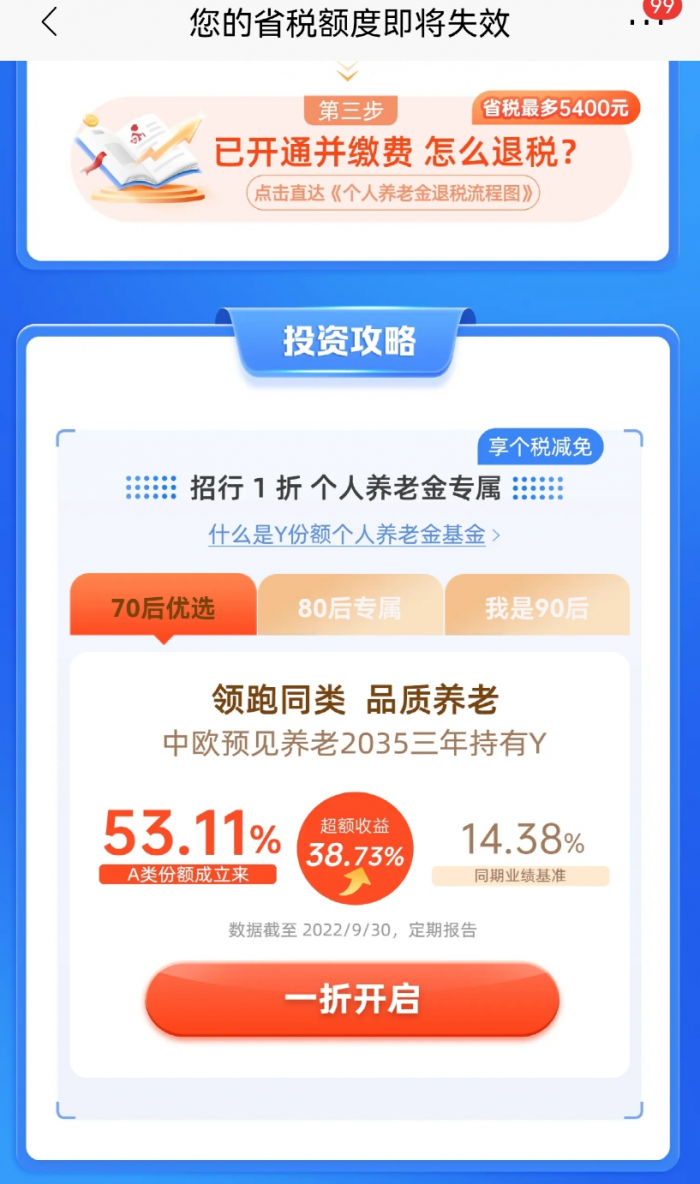Open the three-dot overflow menu

646,24
